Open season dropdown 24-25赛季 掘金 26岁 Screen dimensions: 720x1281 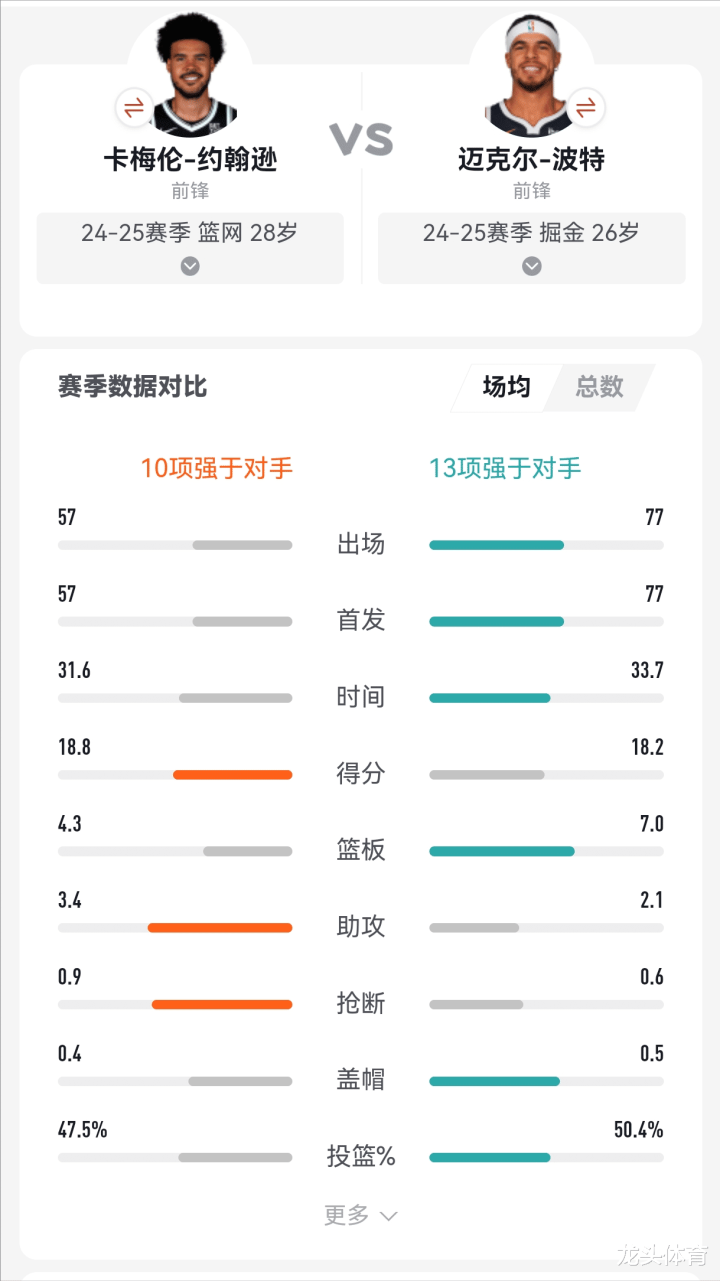pos(532,248)
